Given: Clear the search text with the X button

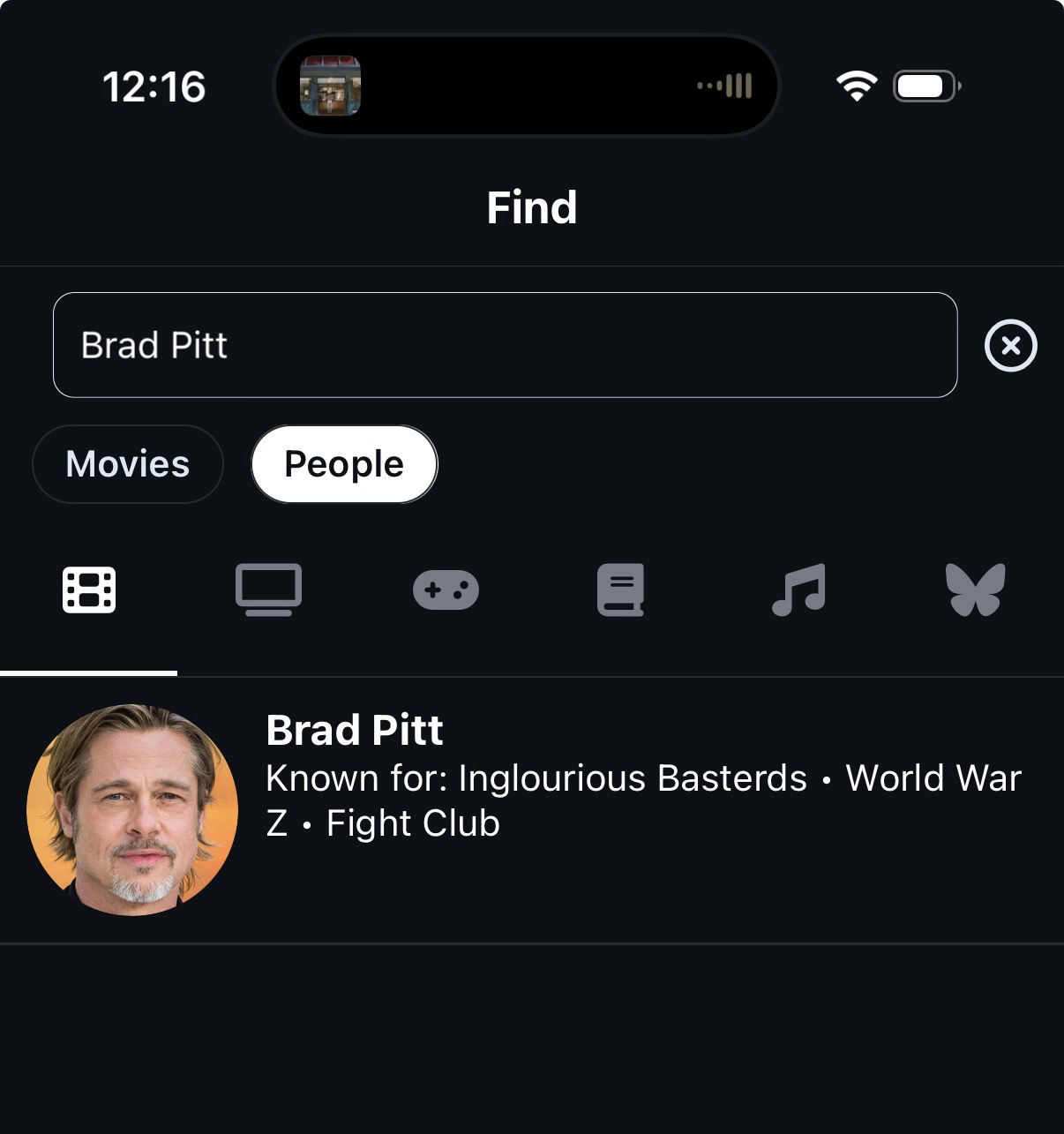Looking at the screenshot, I should [1010, 345].
